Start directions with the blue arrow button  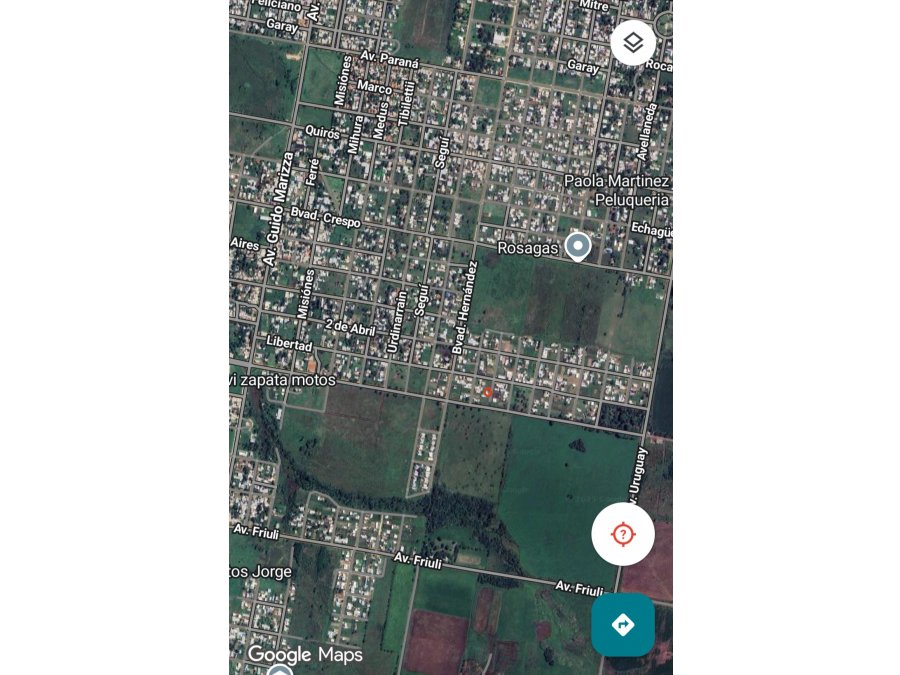[622, 625]
